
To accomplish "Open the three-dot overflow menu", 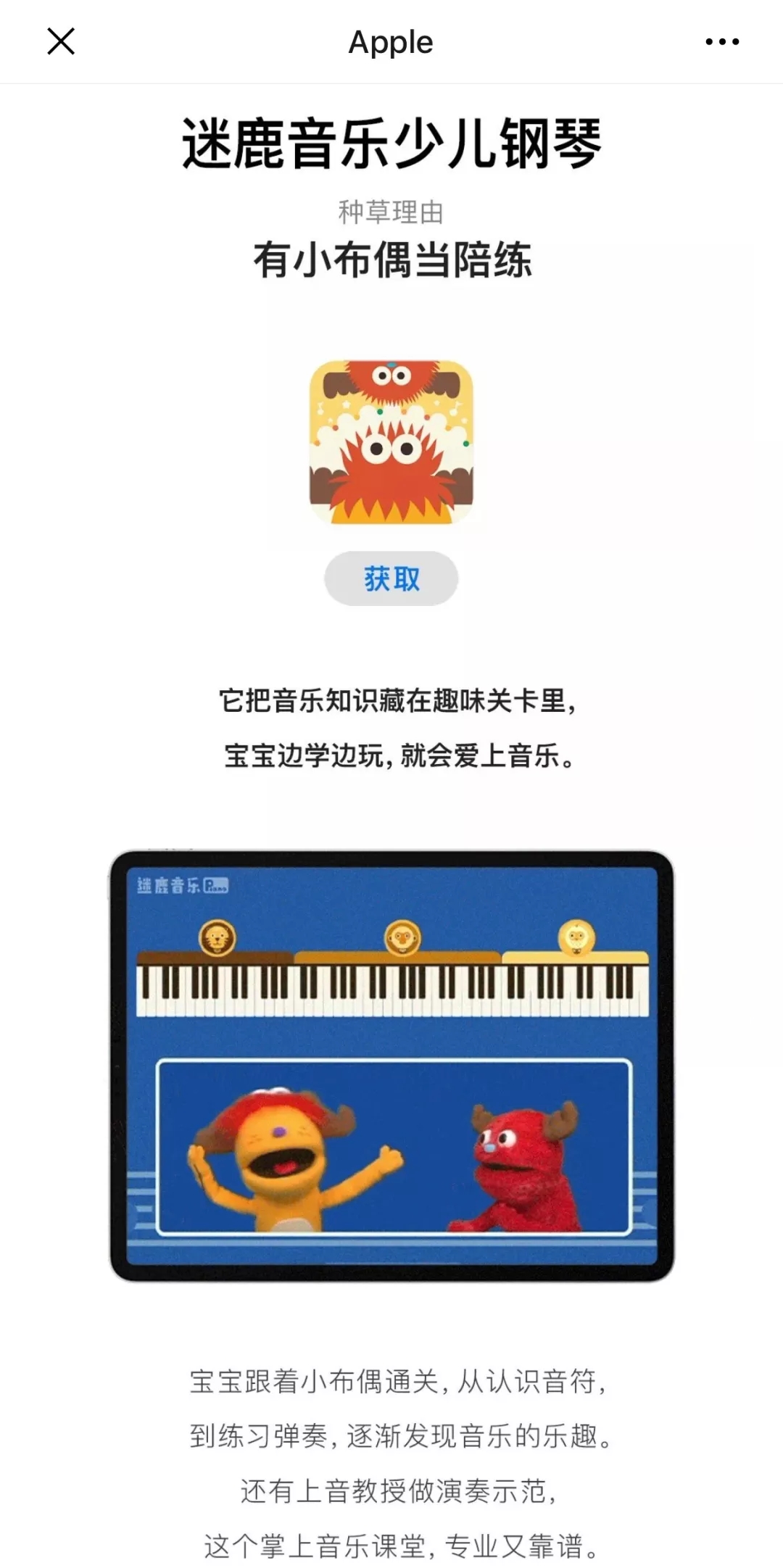I will pyautogui.click(x=722, y=42).
